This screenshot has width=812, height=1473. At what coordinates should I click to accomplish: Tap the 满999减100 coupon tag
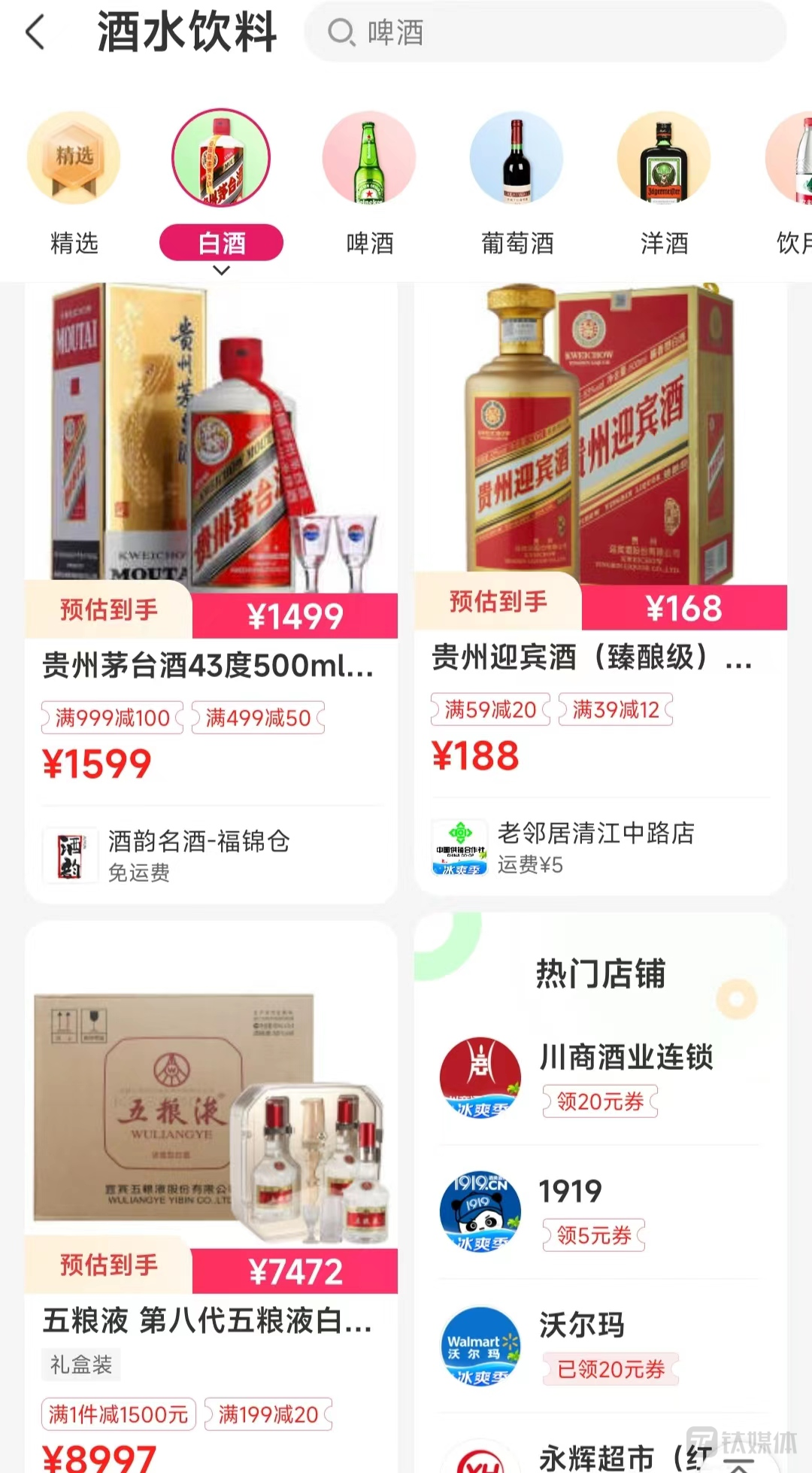tap(112, 717)
